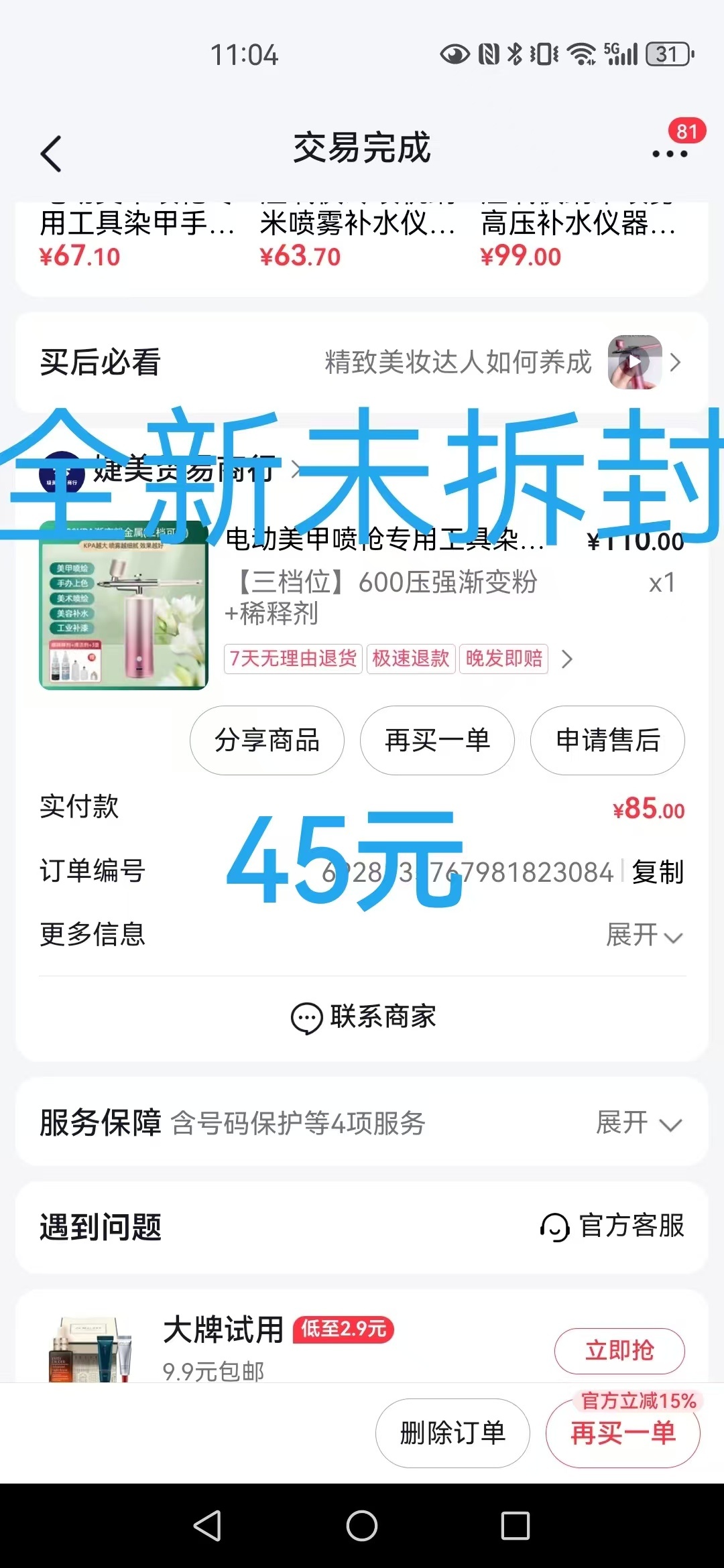Tap the red 再买一单 button with 官方立减15%
The width and height of the screenshot is (724, 1568).
(x=623, y=1433)
